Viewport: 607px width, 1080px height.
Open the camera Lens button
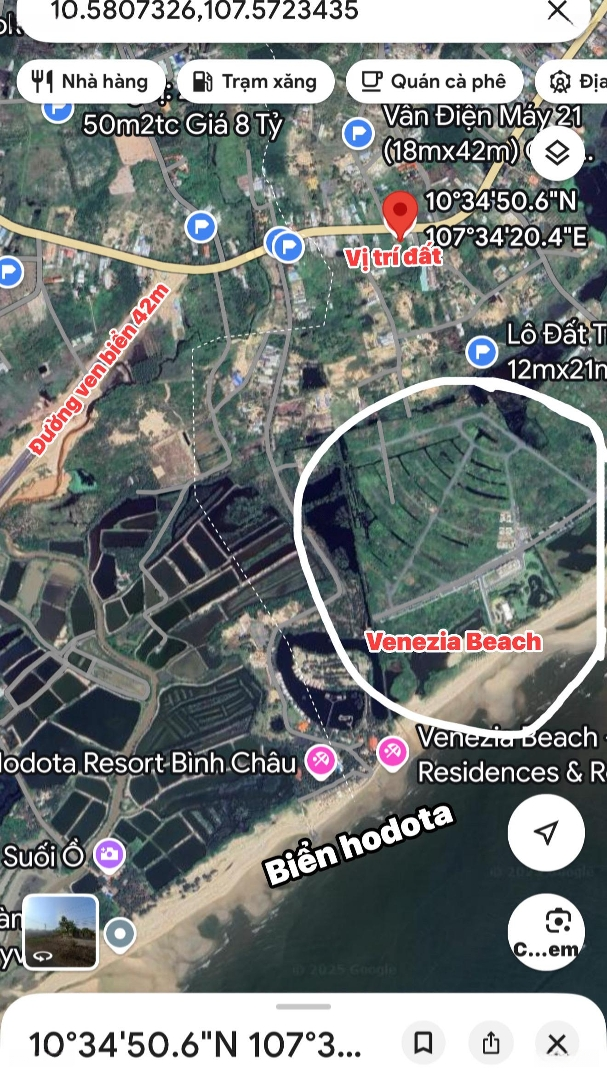pyautogui.click(x=546, y=931)
